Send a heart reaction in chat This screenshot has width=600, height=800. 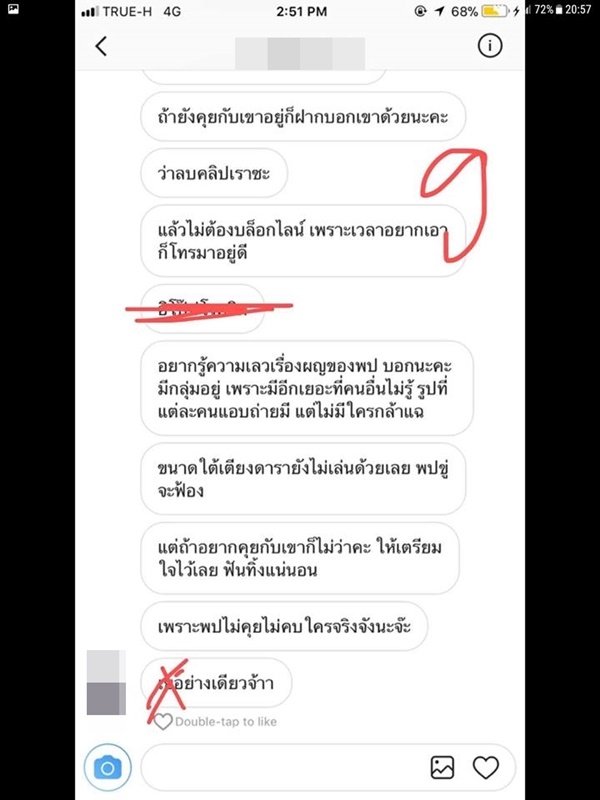[x=486, y=767]
